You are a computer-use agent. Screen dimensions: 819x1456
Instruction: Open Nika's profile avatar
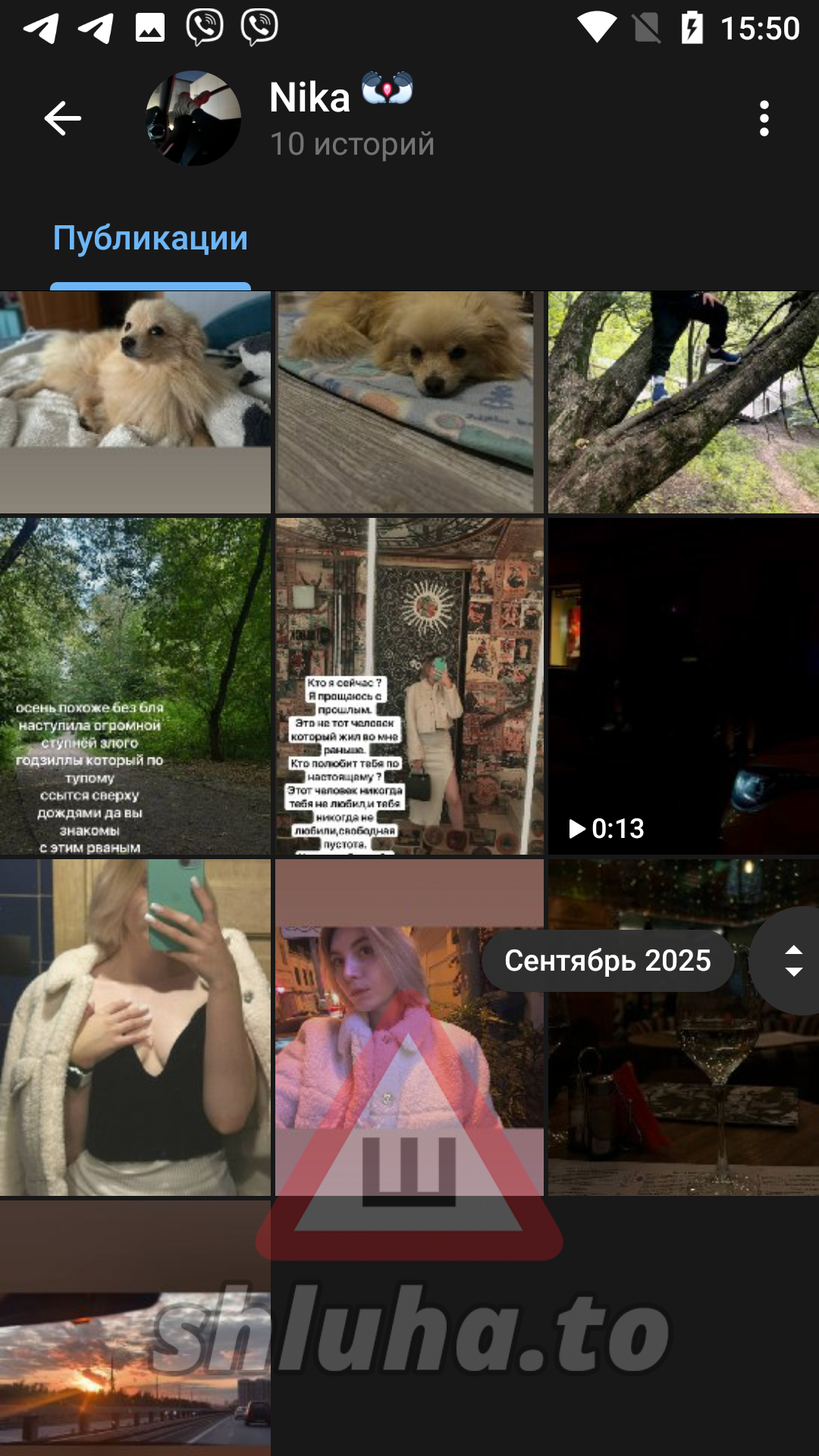coord(193,118)
